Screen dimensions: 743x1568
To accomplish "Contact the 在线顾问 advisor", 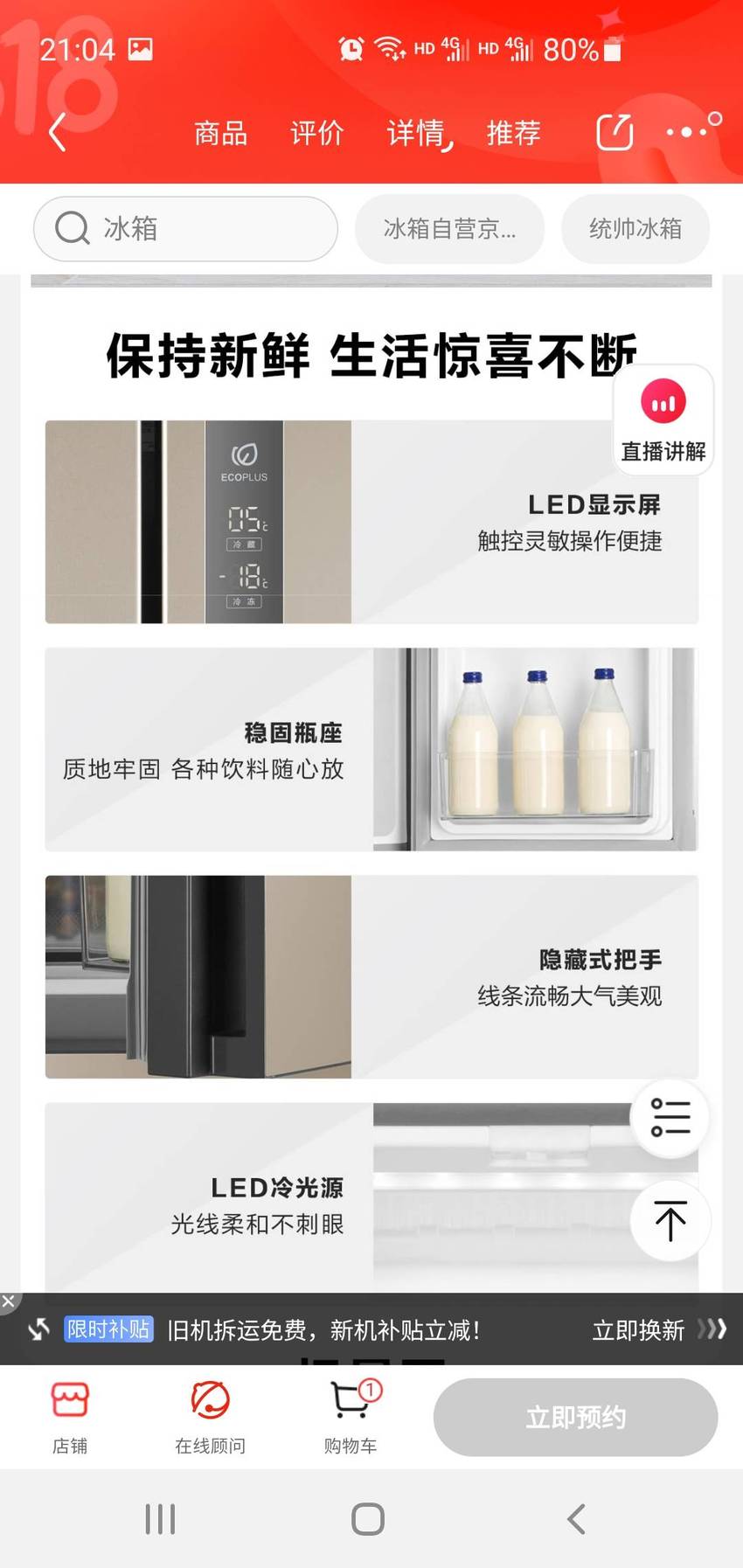I will coord(210,1418).
